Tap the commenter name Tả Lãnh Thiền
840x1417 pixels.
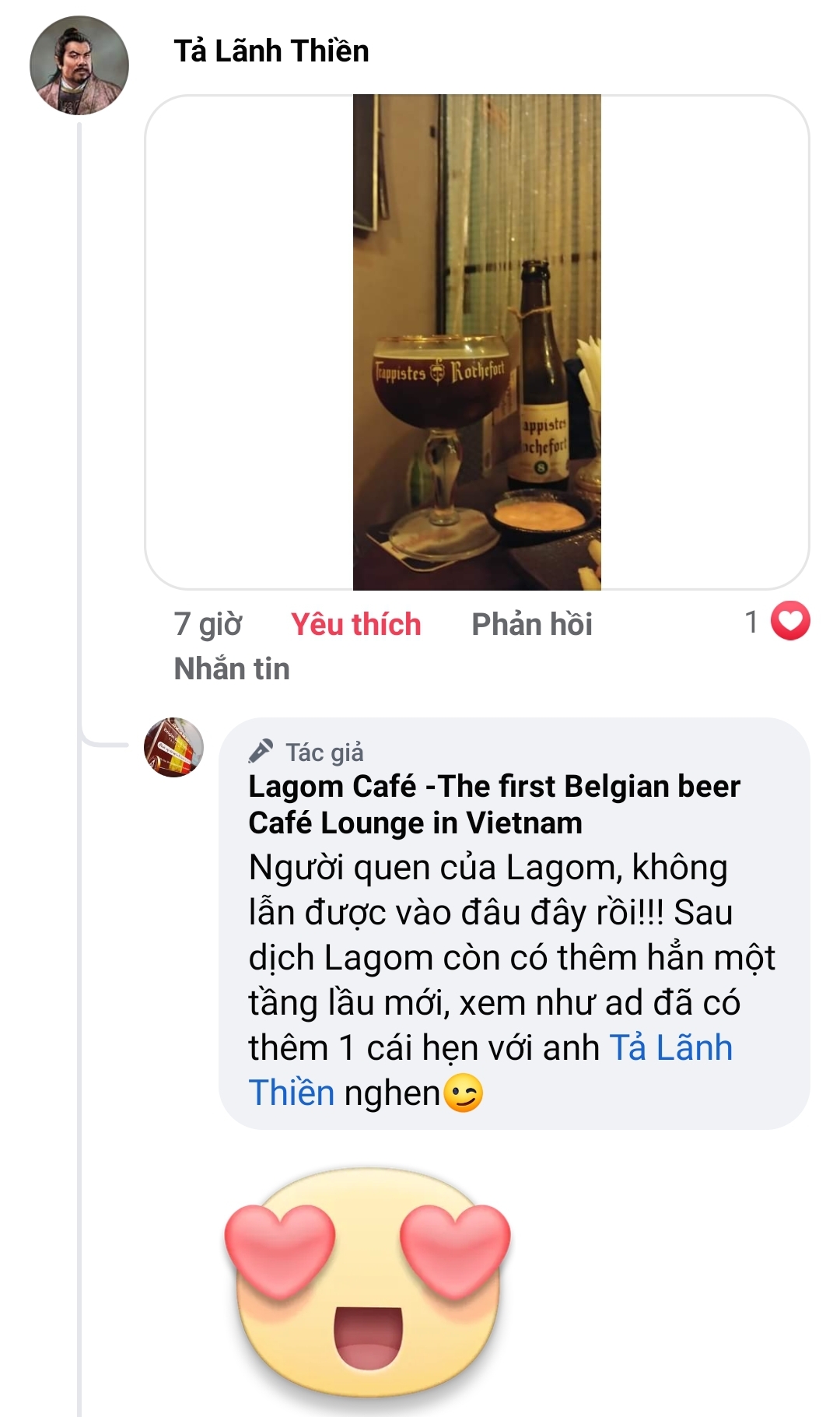(271, 51)
